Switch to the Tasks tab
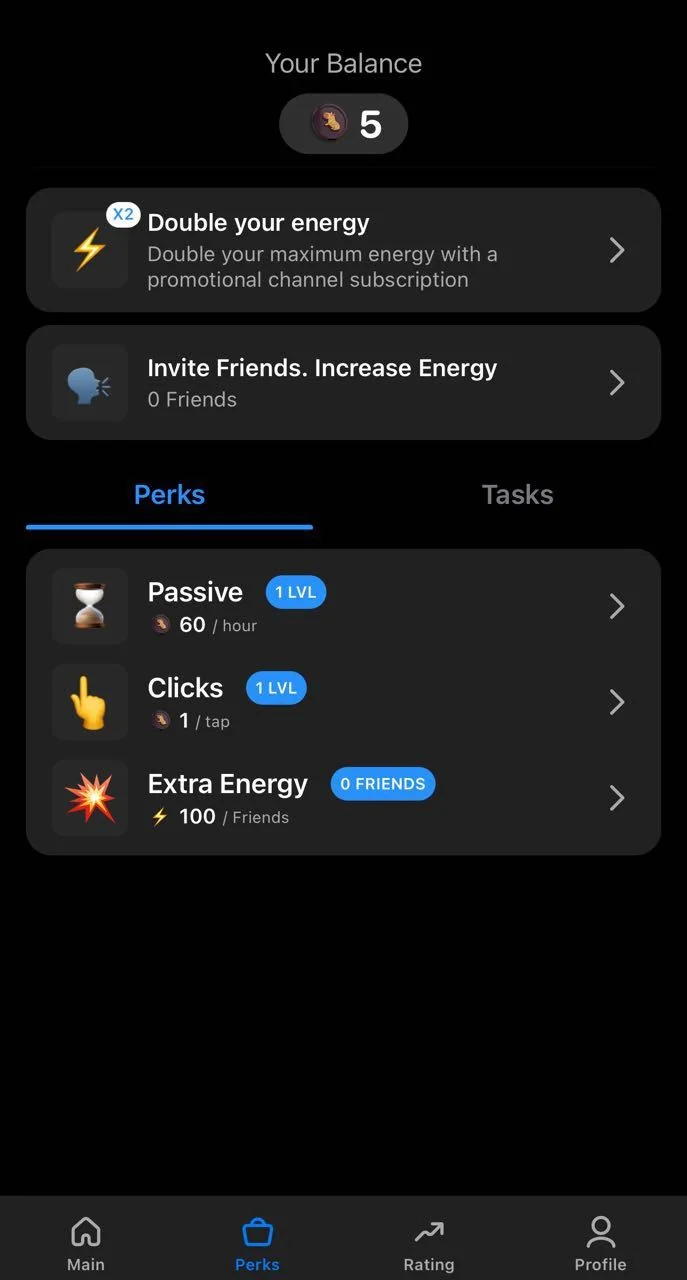Viewport: 687px width, 1280px height. [x=517, y=495]
